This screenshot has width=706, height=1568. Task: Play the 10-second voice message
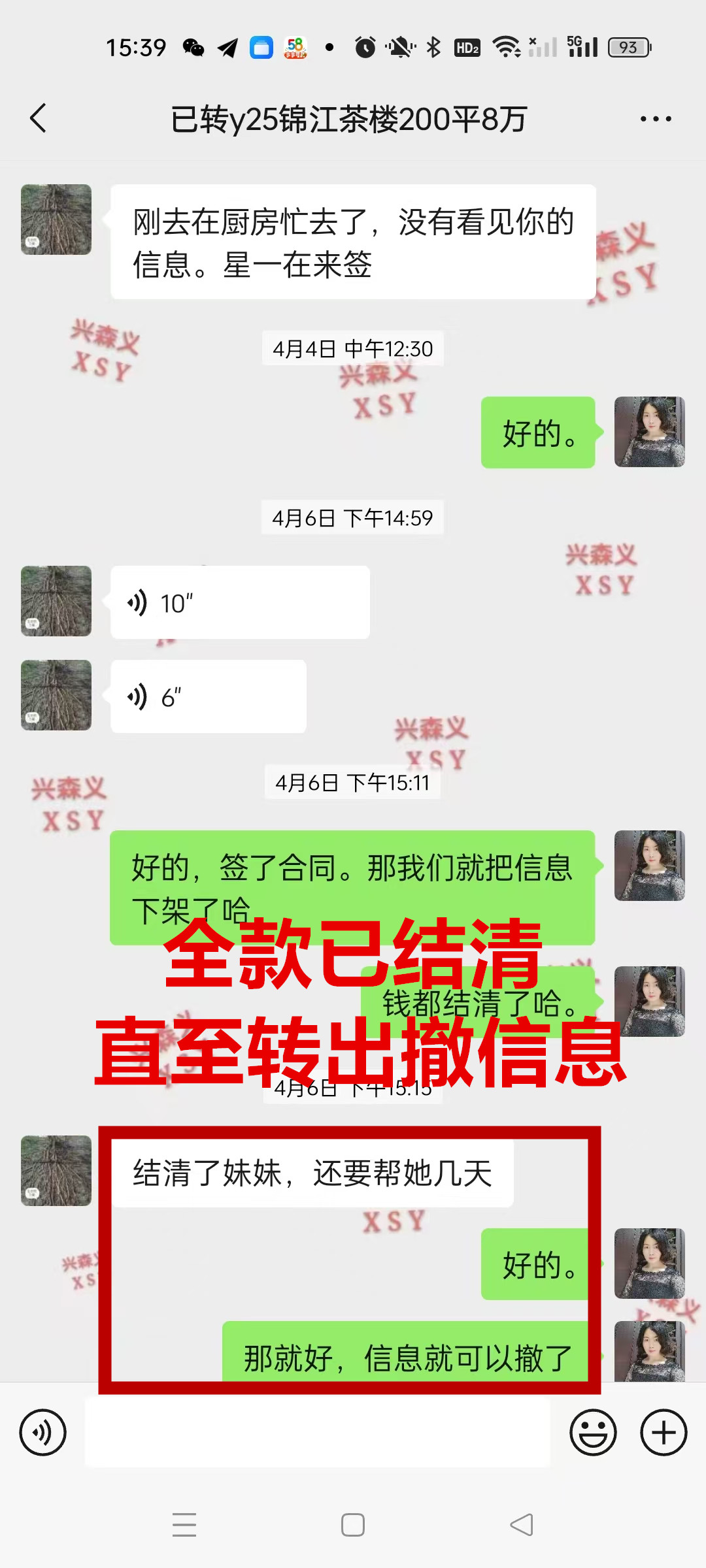239,602
